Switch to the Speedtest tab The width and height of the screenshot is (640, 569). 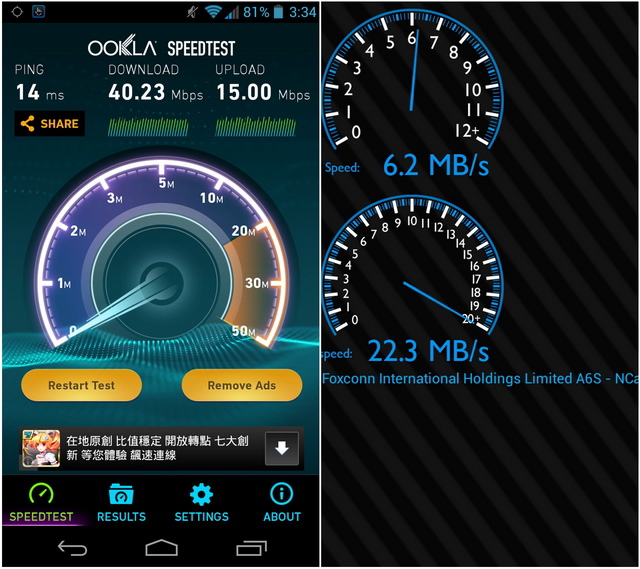click(x=41, y=503)
